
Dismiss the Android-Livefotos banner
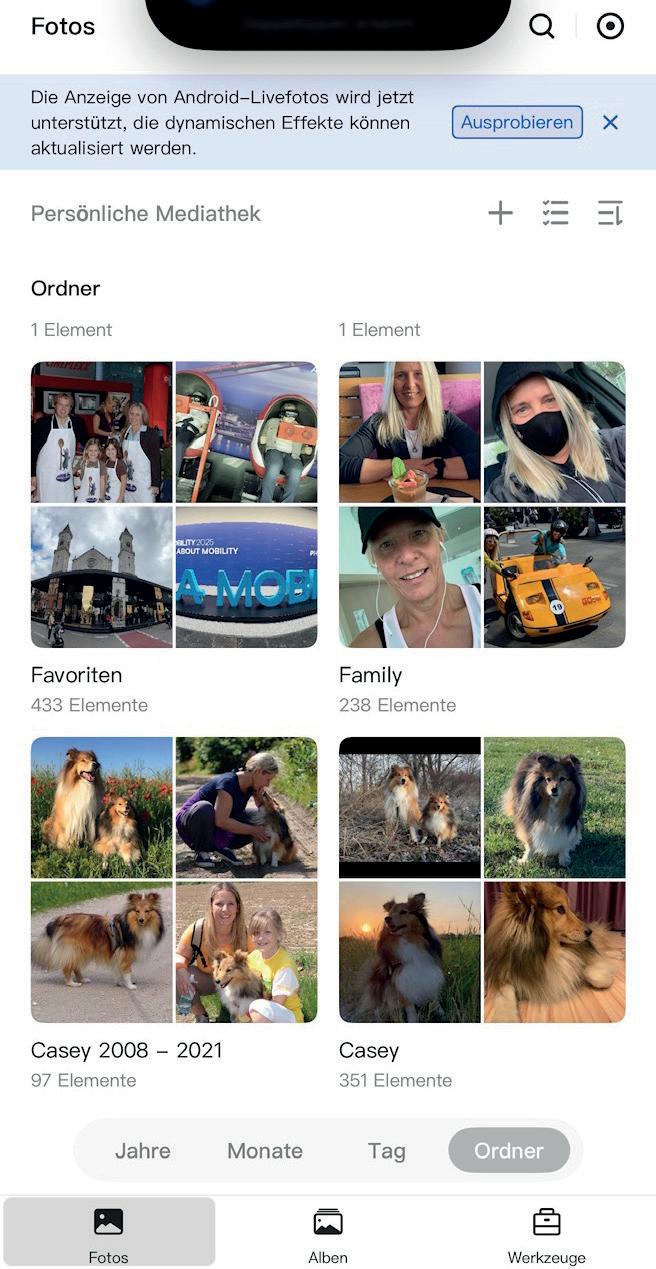(610, 122)
